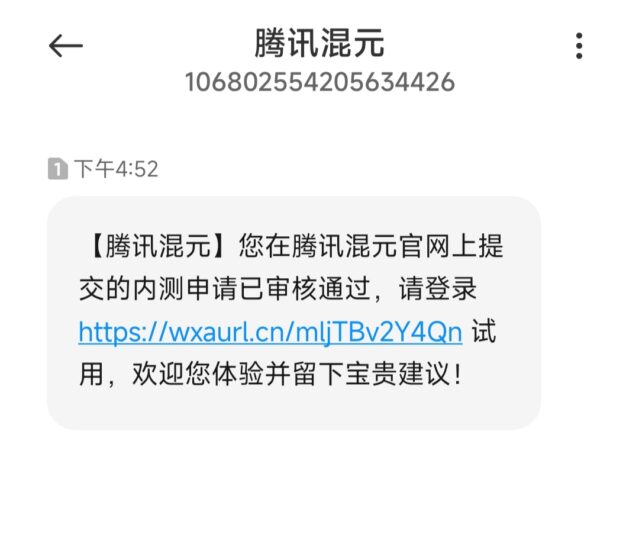Open the three-dot overflow menu
The height and width of the screenshot is (550, 639).
[x=579, y=46]
